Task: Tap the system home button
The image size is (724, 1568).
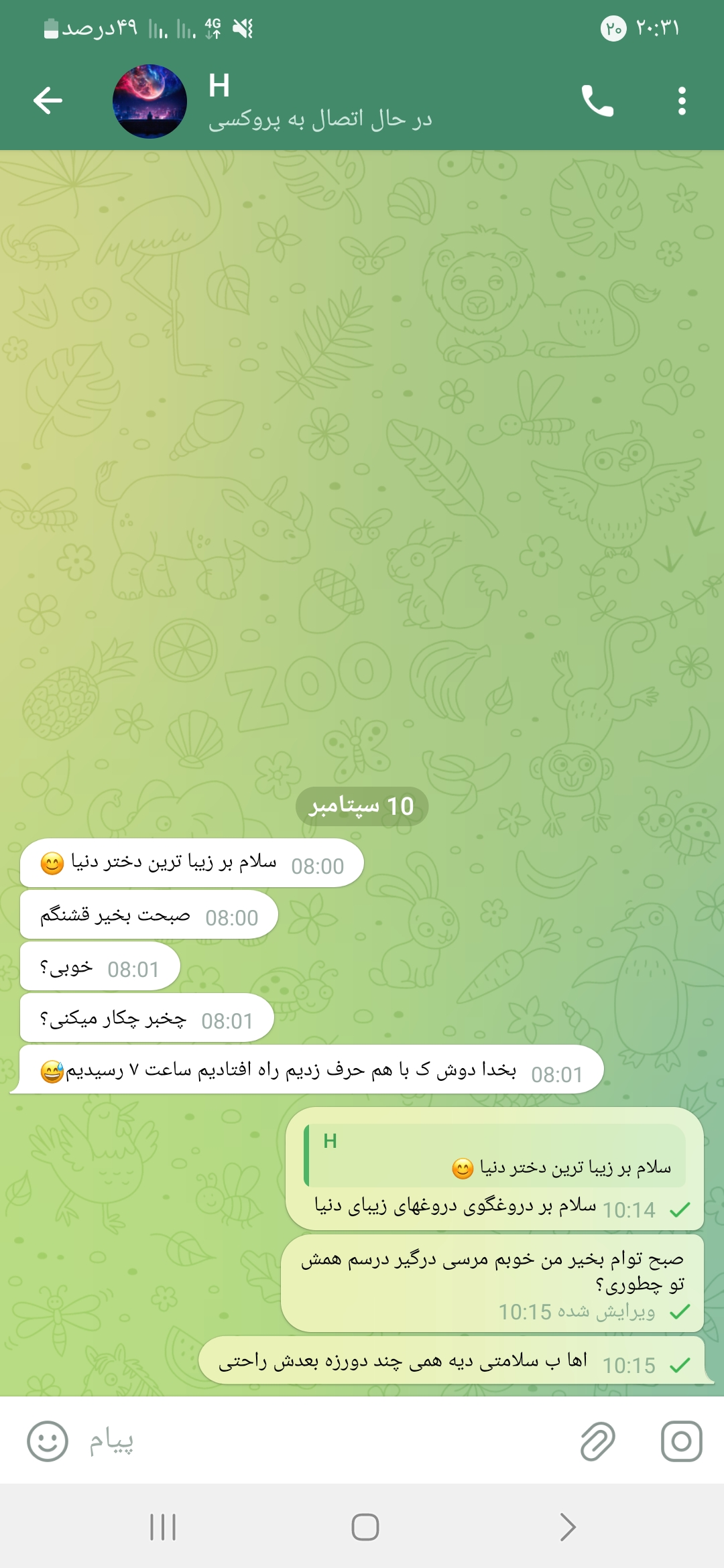Action: 365,1527
